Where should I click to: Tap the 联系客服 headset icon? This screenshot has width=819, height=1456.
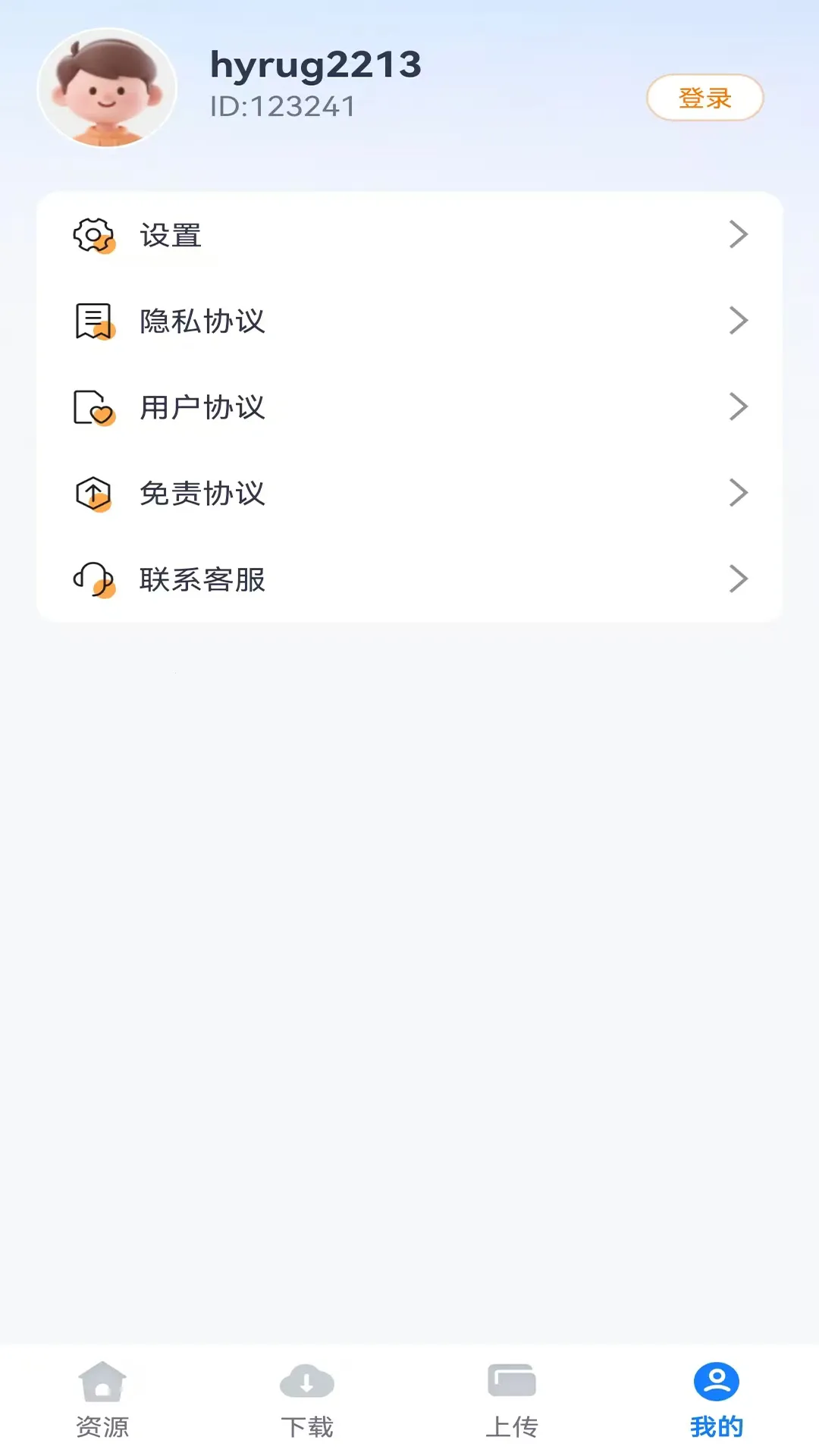(93, 579)
